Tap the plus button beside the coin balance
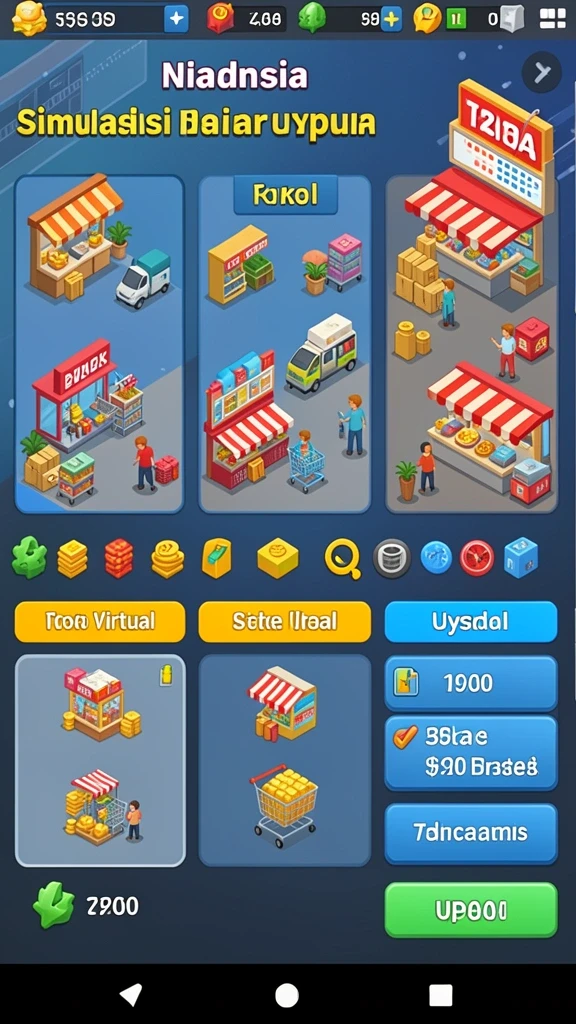 click(x=175, y=19)
